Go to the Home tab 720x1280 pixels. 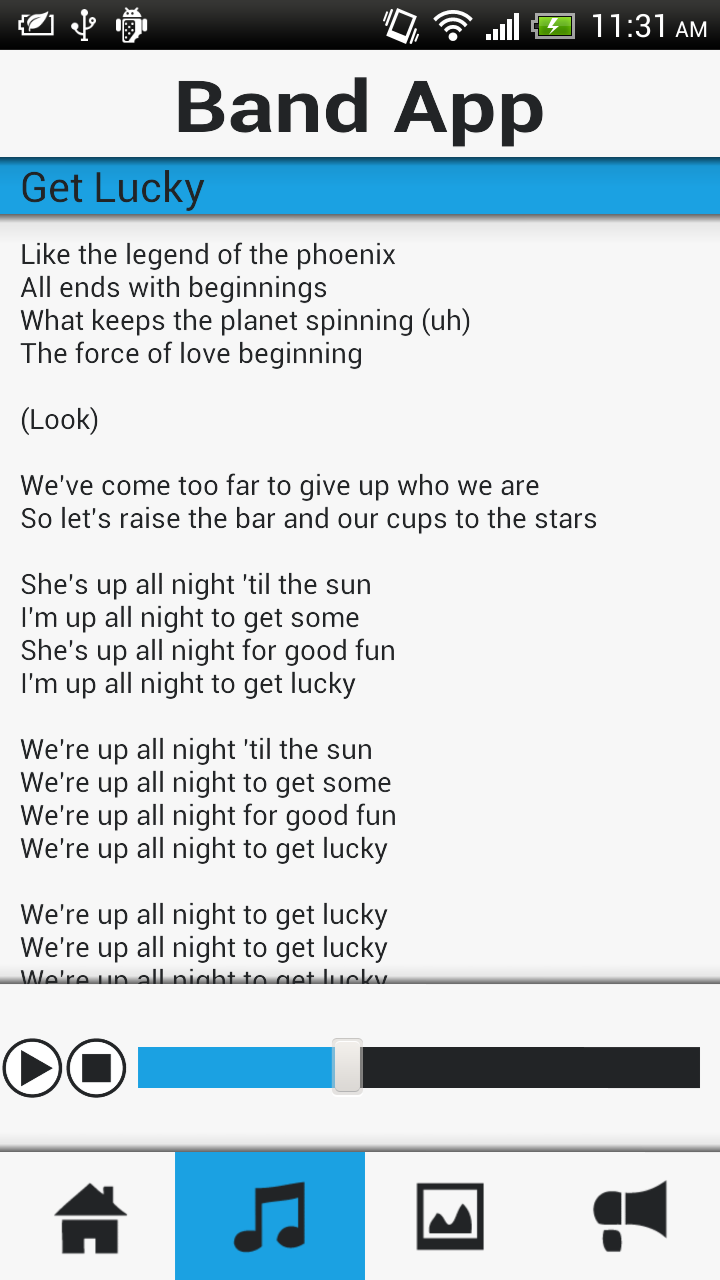tap(90, 1217)
